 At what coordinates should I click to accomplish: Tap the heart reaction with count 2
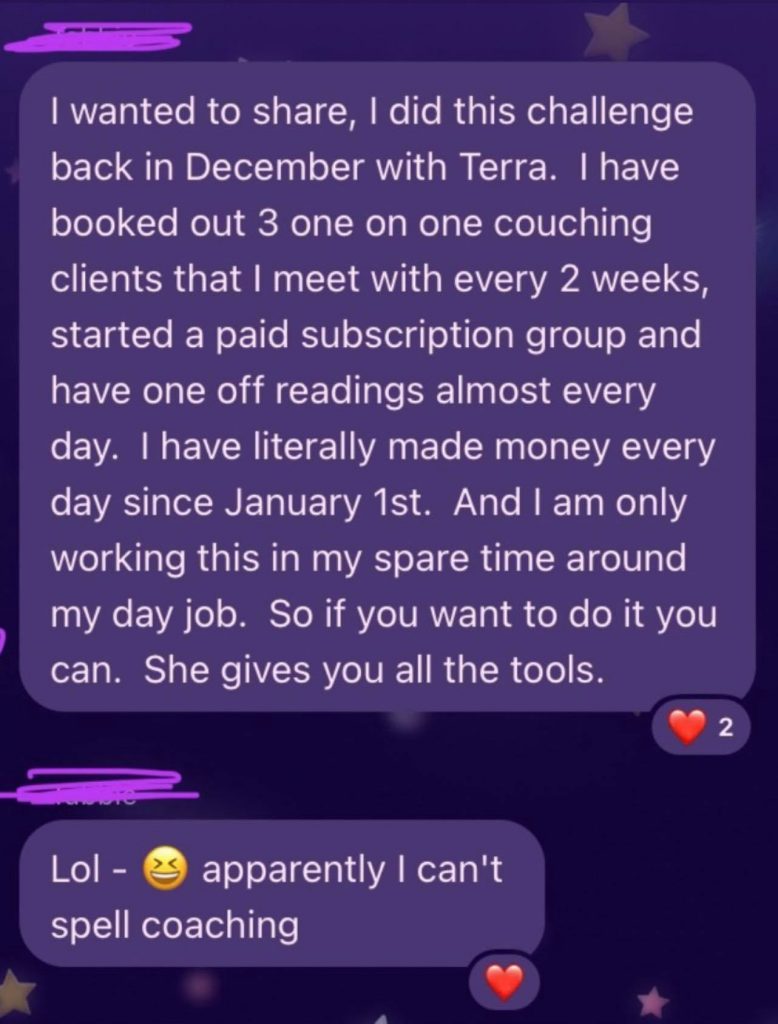point(699,728)
